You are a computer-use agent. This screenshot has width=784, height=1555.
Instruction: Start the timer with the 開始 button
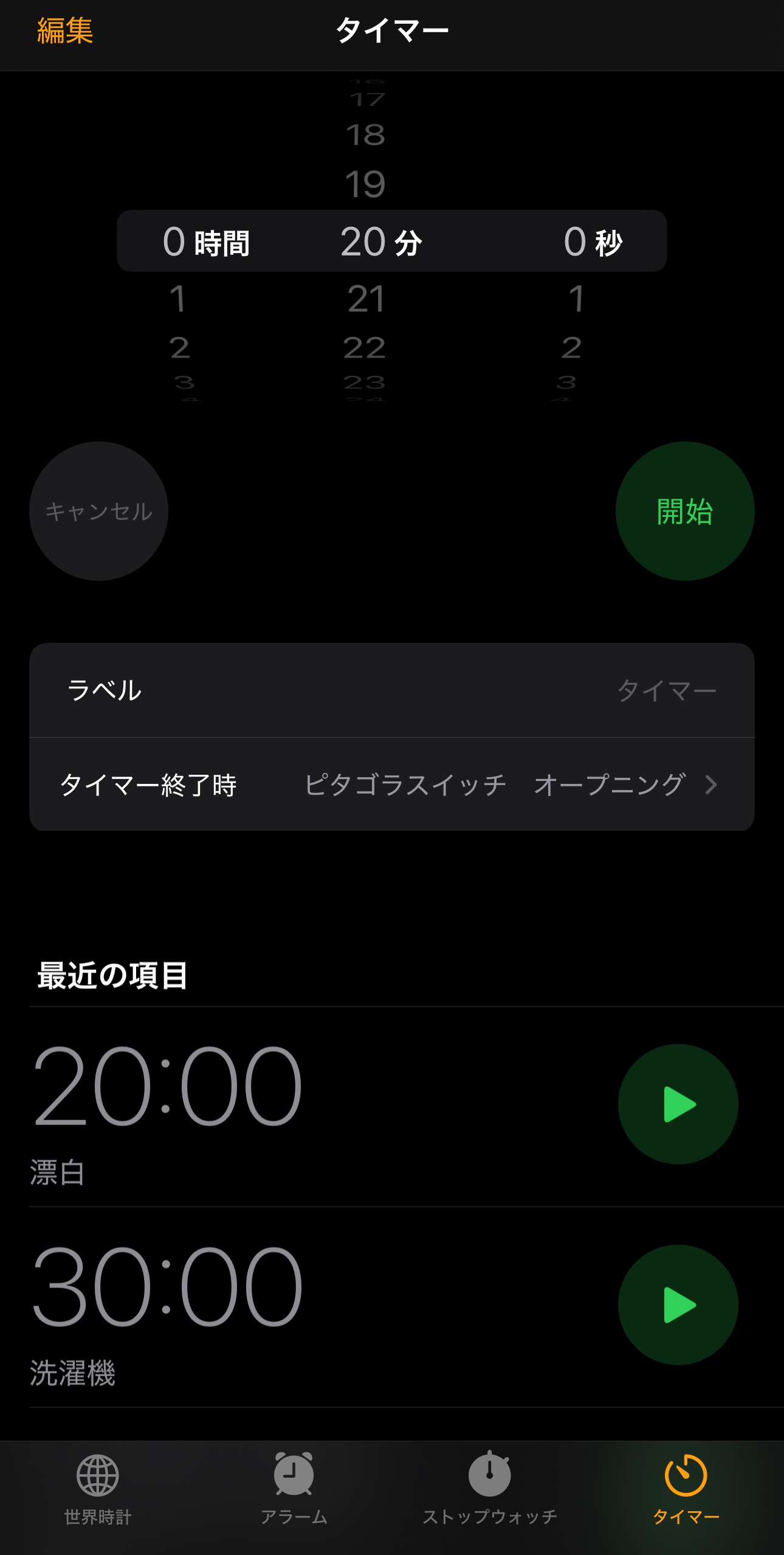685,511
